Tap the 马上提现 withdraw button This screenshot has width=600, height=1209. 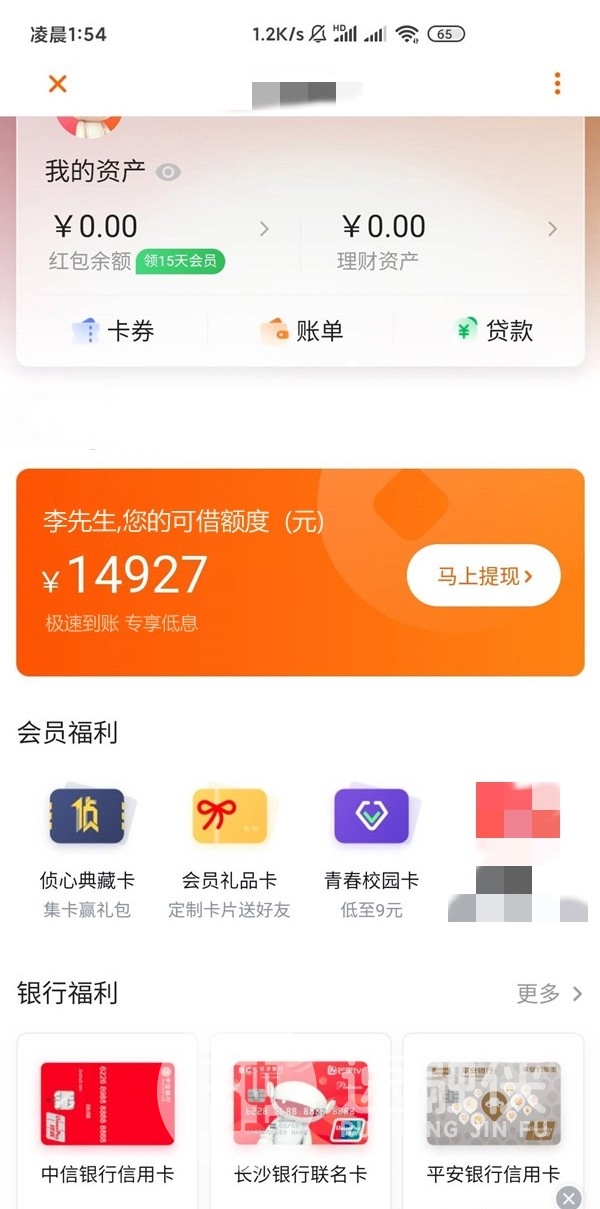tap(483, 576)
